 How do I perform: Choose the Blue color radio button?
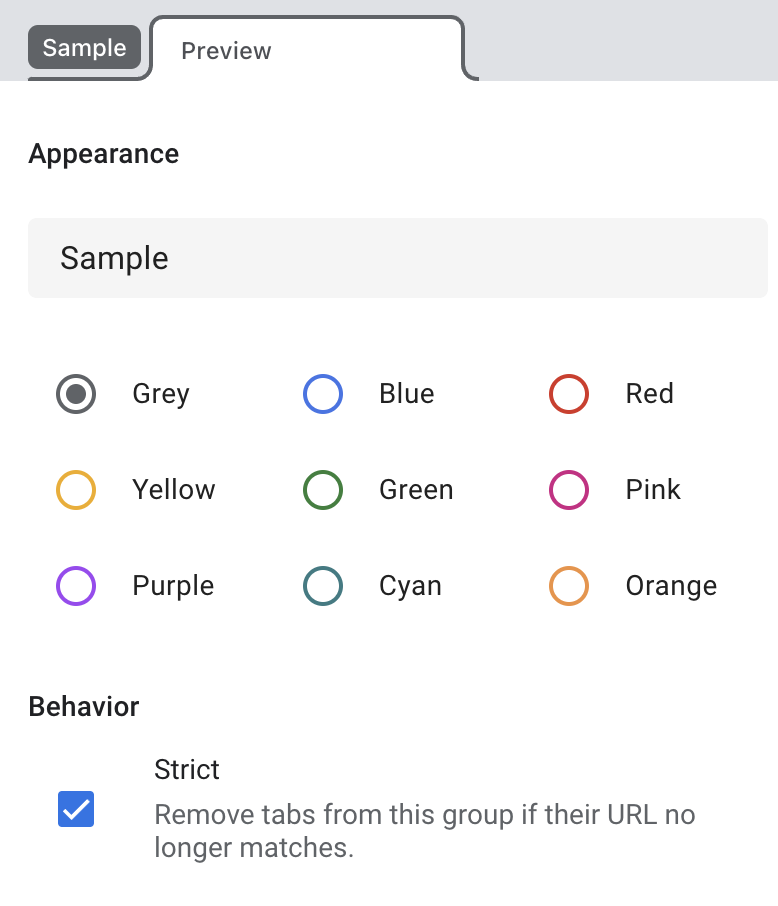pos(323,394)
